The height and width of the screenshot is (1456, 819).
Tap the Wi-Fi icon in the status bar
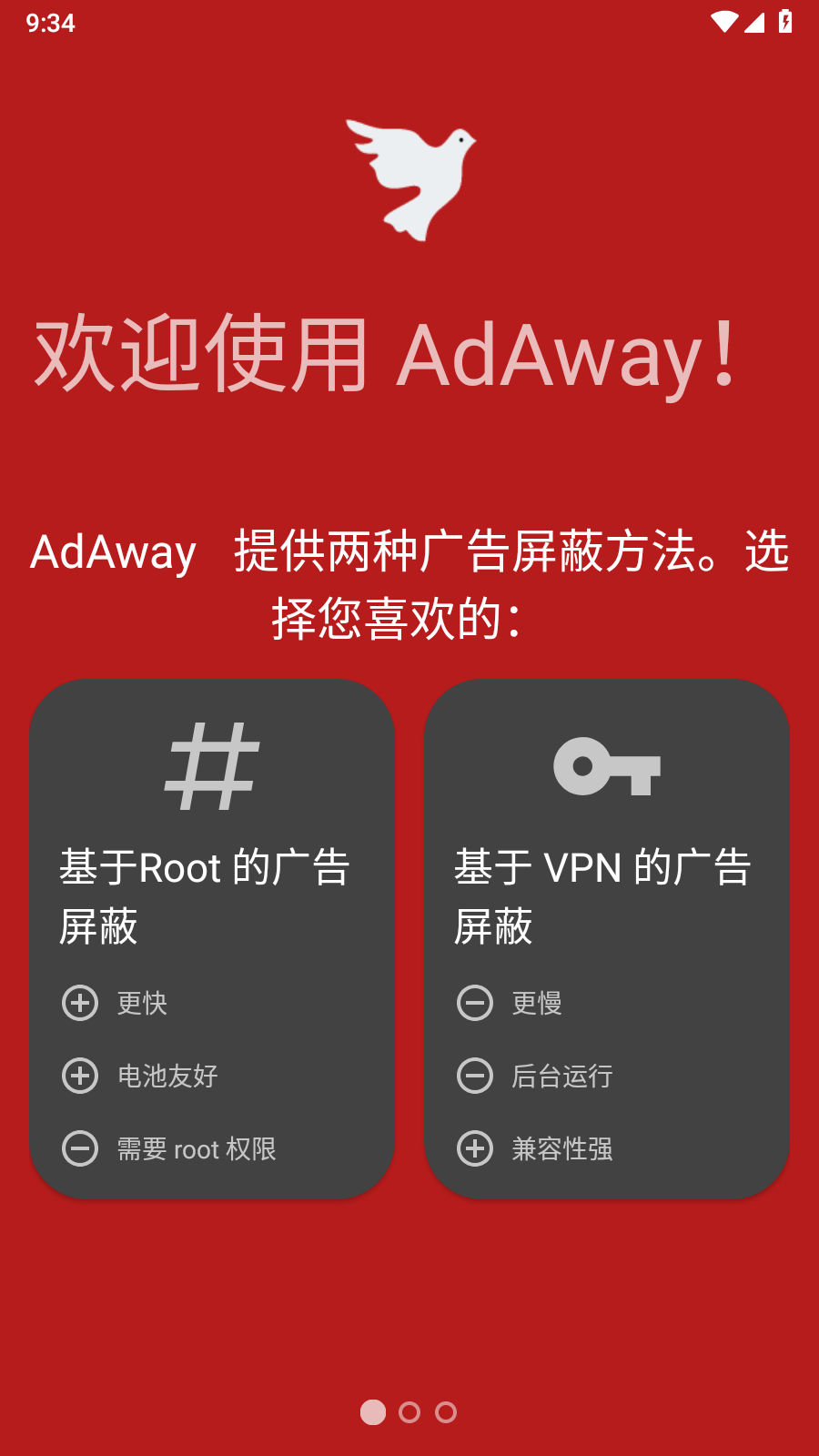tap(723, 22)
